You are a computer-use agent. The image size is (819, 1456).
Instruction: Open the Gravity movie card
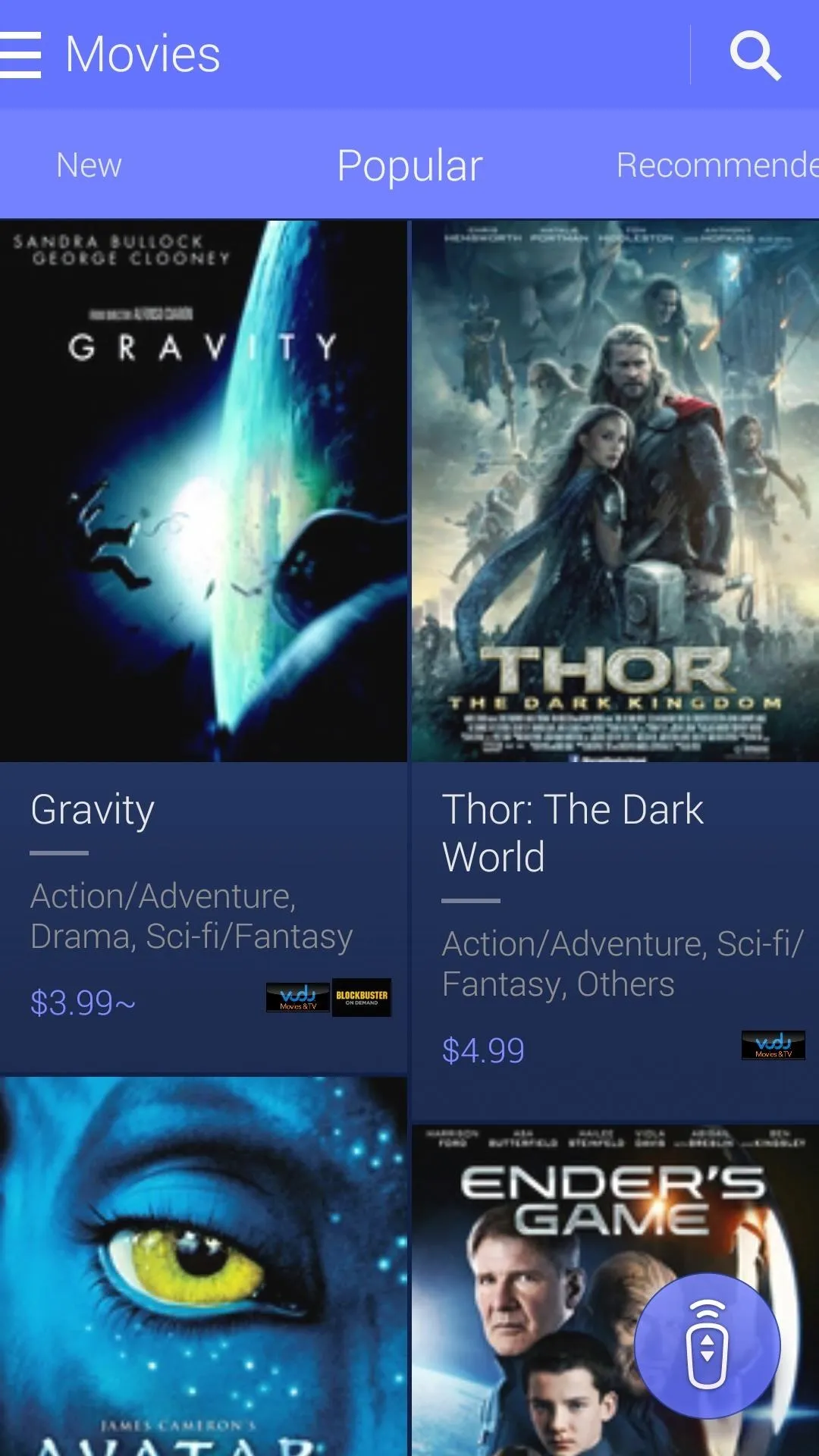pyautogui.click(x=203, y=645)
